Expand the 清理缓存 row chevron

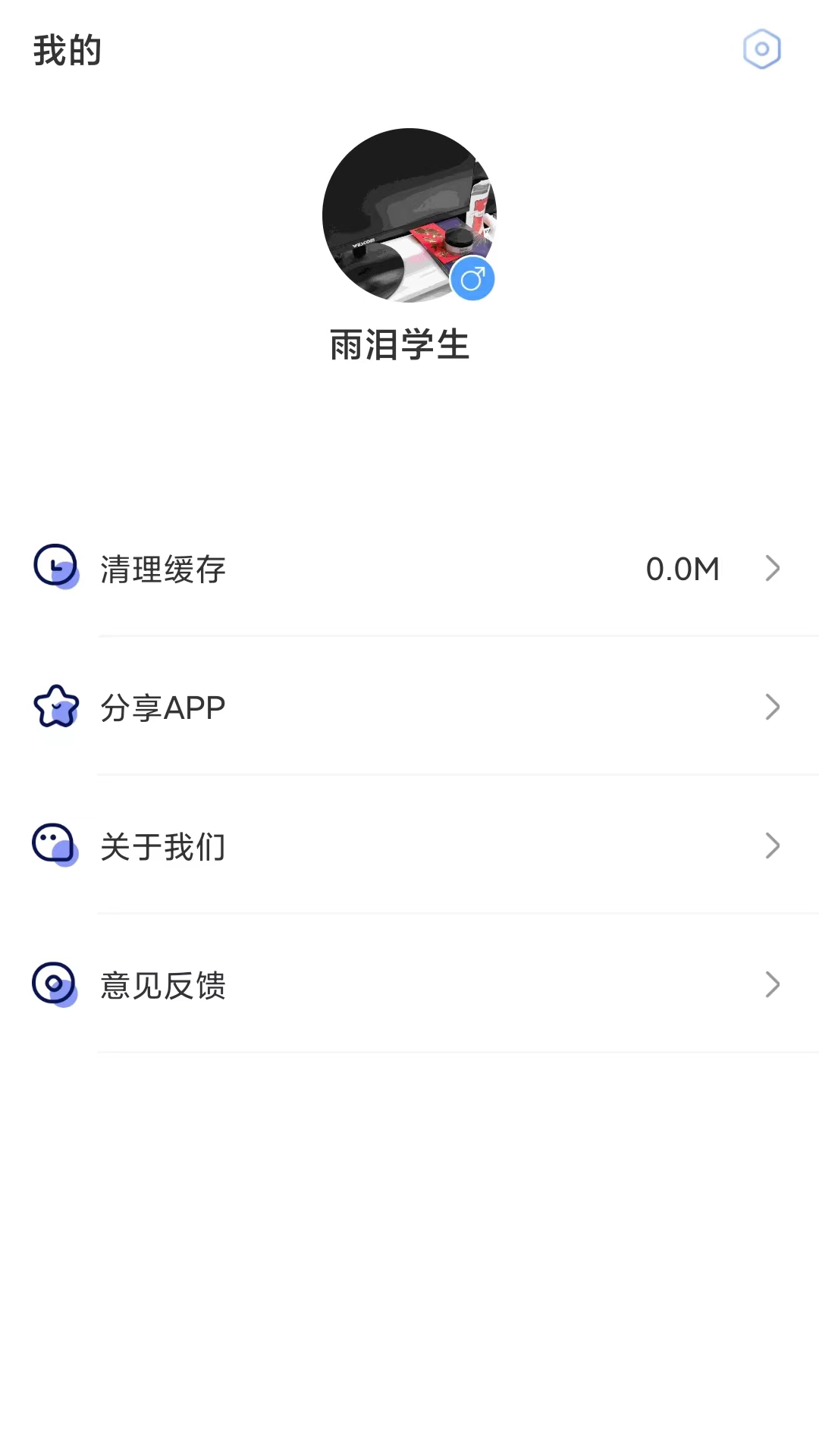pos(772,567)
